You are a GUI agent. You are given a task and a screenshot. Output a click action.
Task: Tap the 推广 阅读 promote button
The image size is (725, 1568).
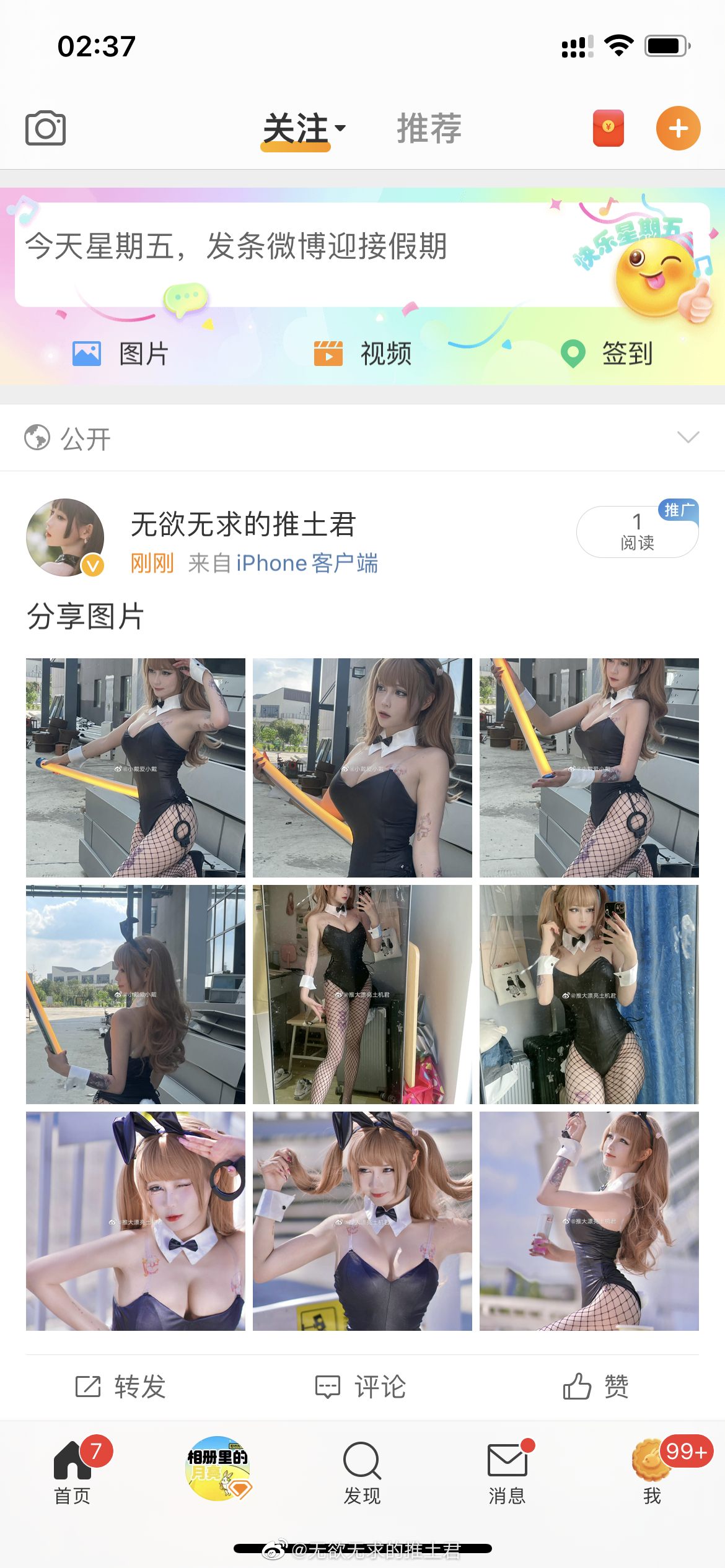click(x=637, y=531)
